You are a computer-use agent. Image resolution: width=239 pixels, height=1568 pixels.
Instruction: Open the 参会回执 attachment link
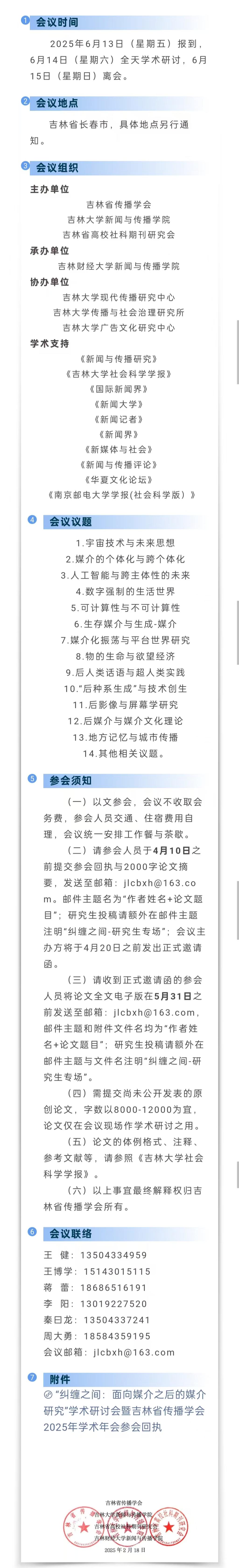tap(124, 1410)
